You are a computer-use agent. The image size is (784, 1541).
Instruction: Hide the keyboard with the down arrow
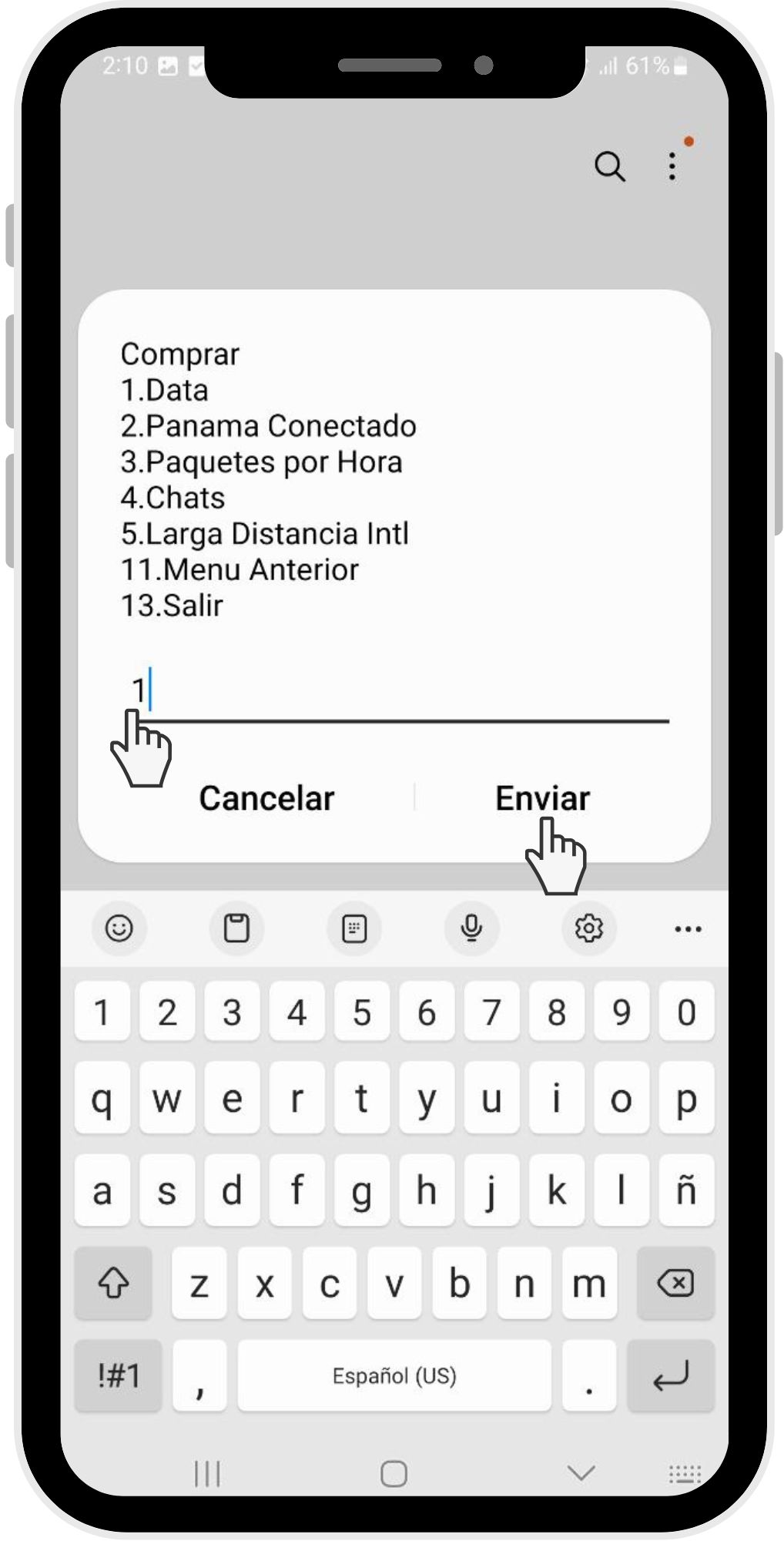581,1473
